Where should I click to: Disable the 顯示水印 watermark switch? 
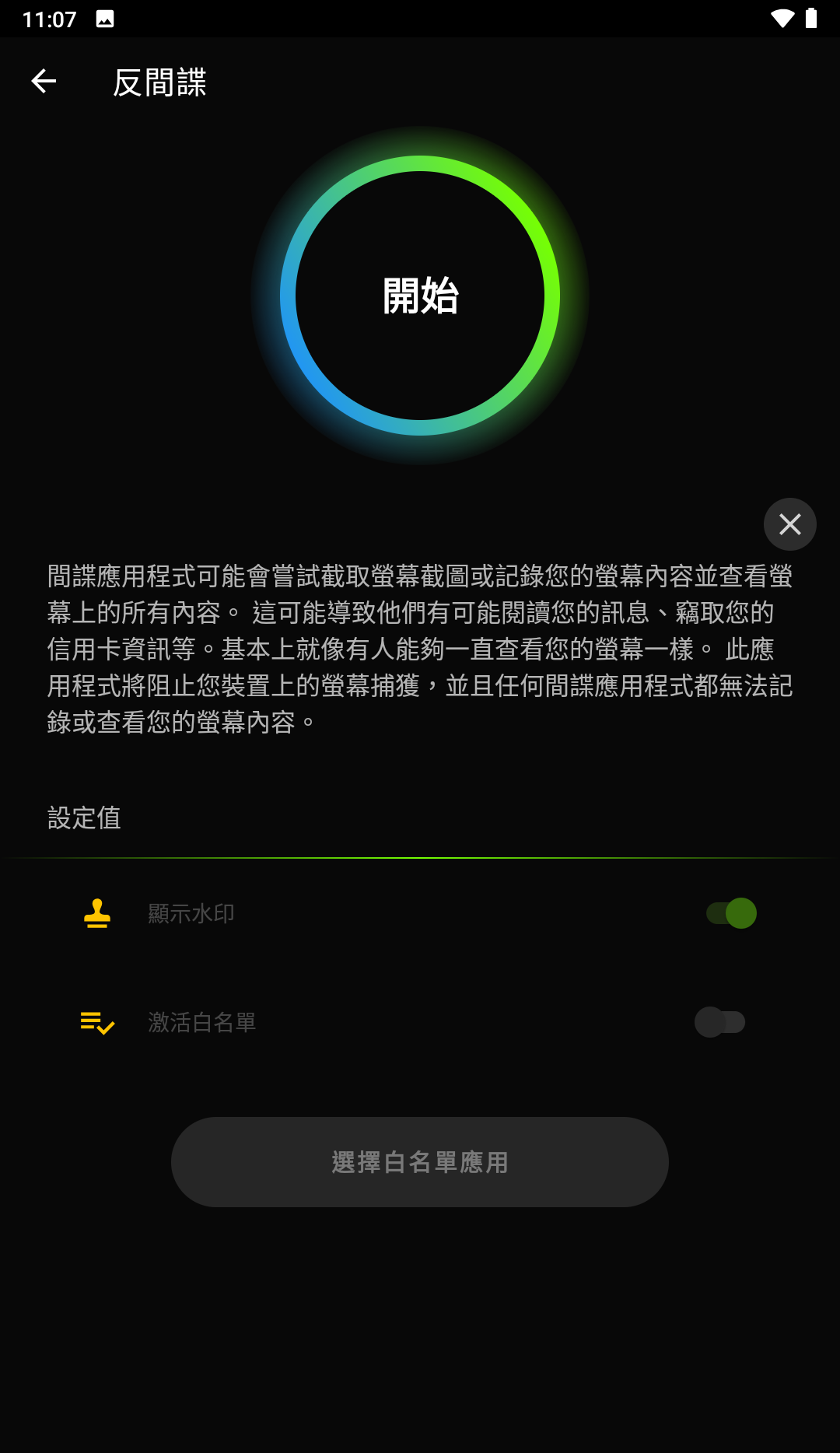click(729, 913)
